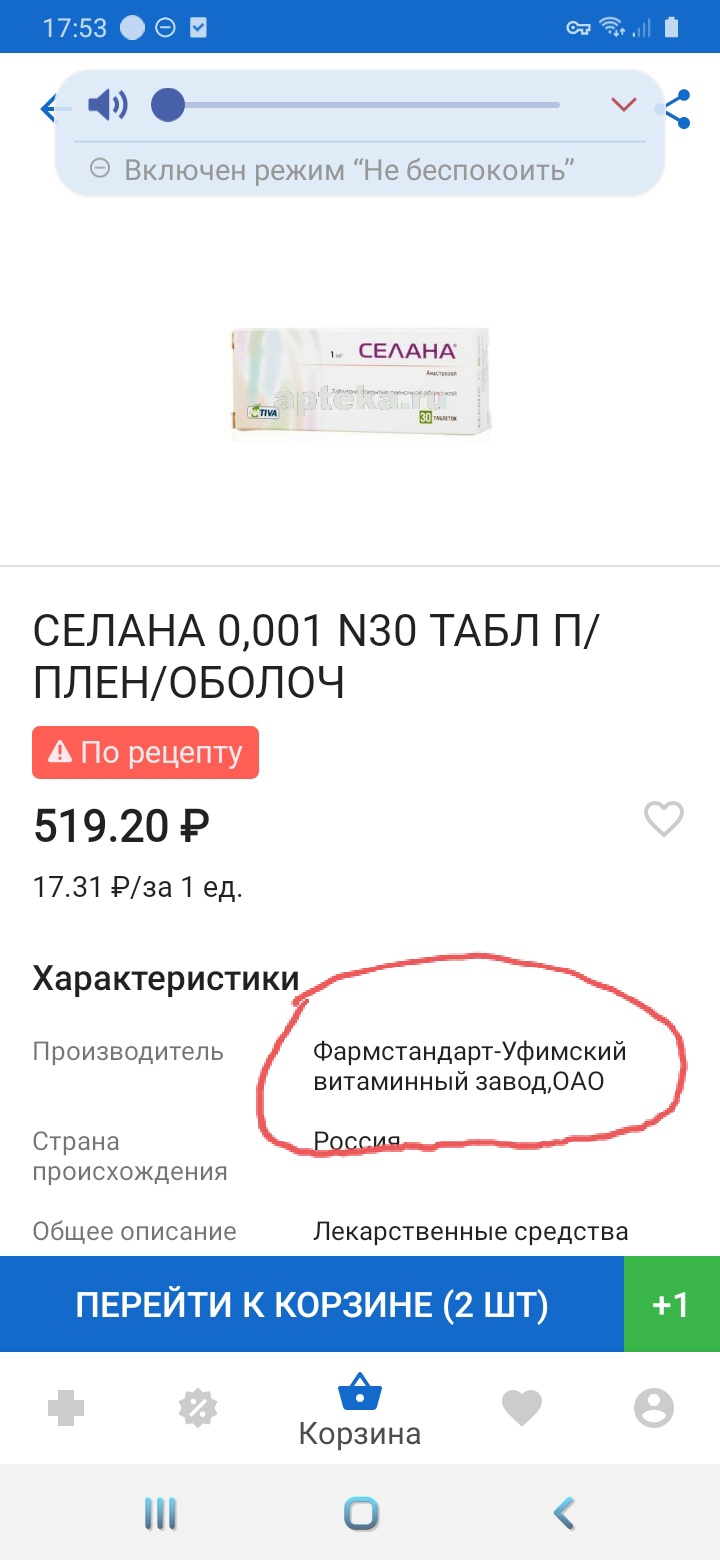Switch to the favorites heart tab

[x=522, y=1409]
